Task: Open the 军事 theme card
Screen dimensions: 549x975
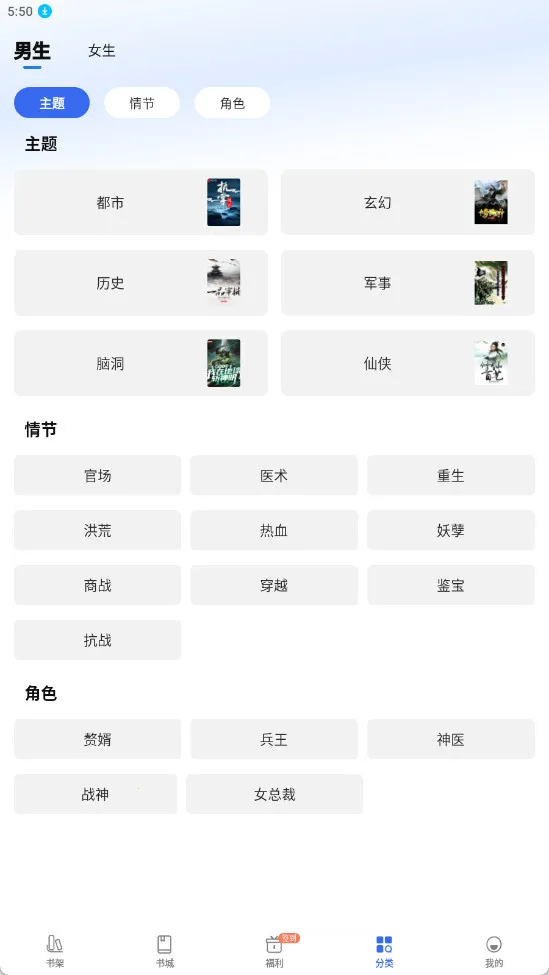Action: [x=408, y=283]
